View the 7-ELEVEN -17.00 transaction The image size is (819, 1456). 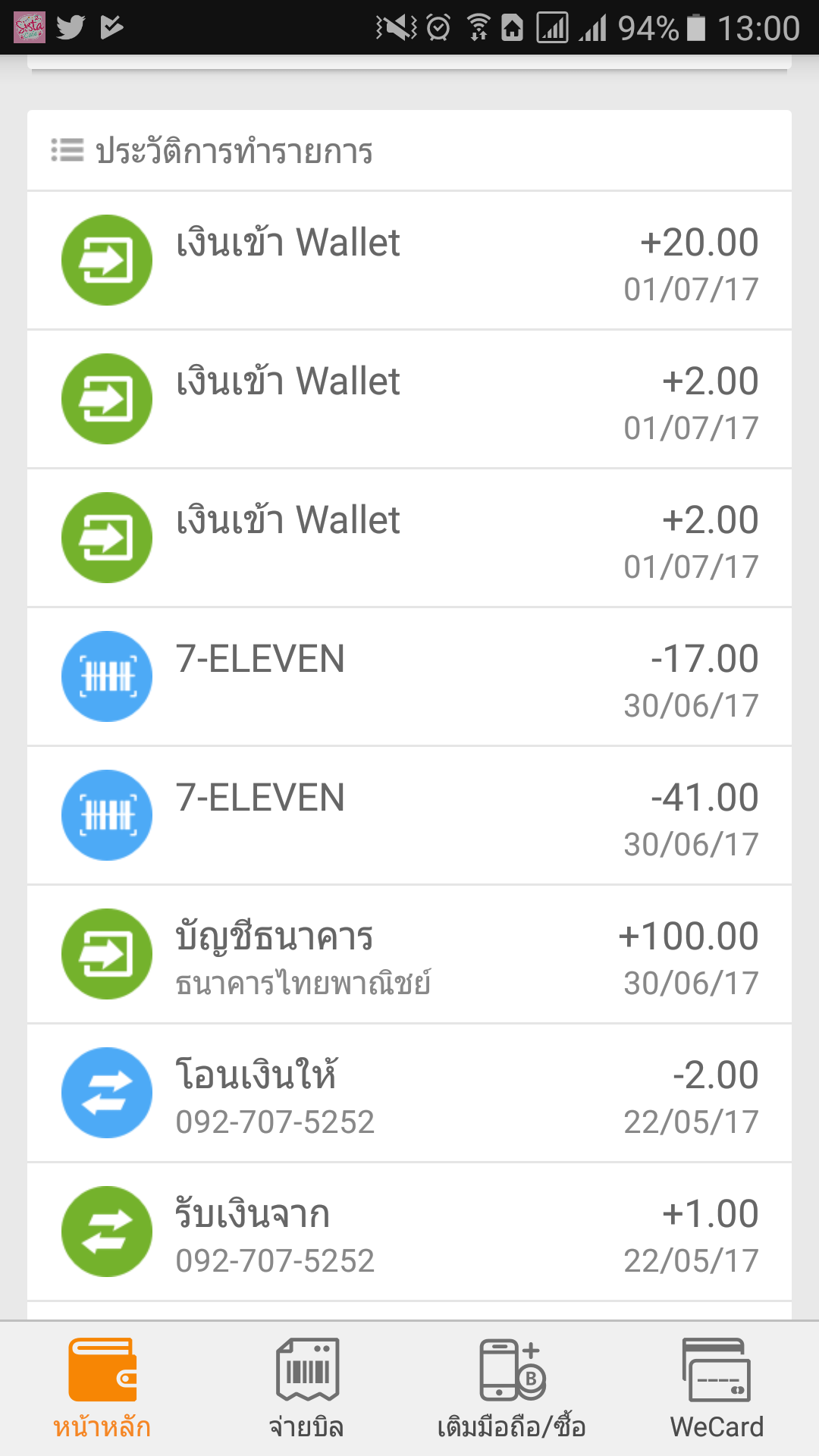coord(409,676)
